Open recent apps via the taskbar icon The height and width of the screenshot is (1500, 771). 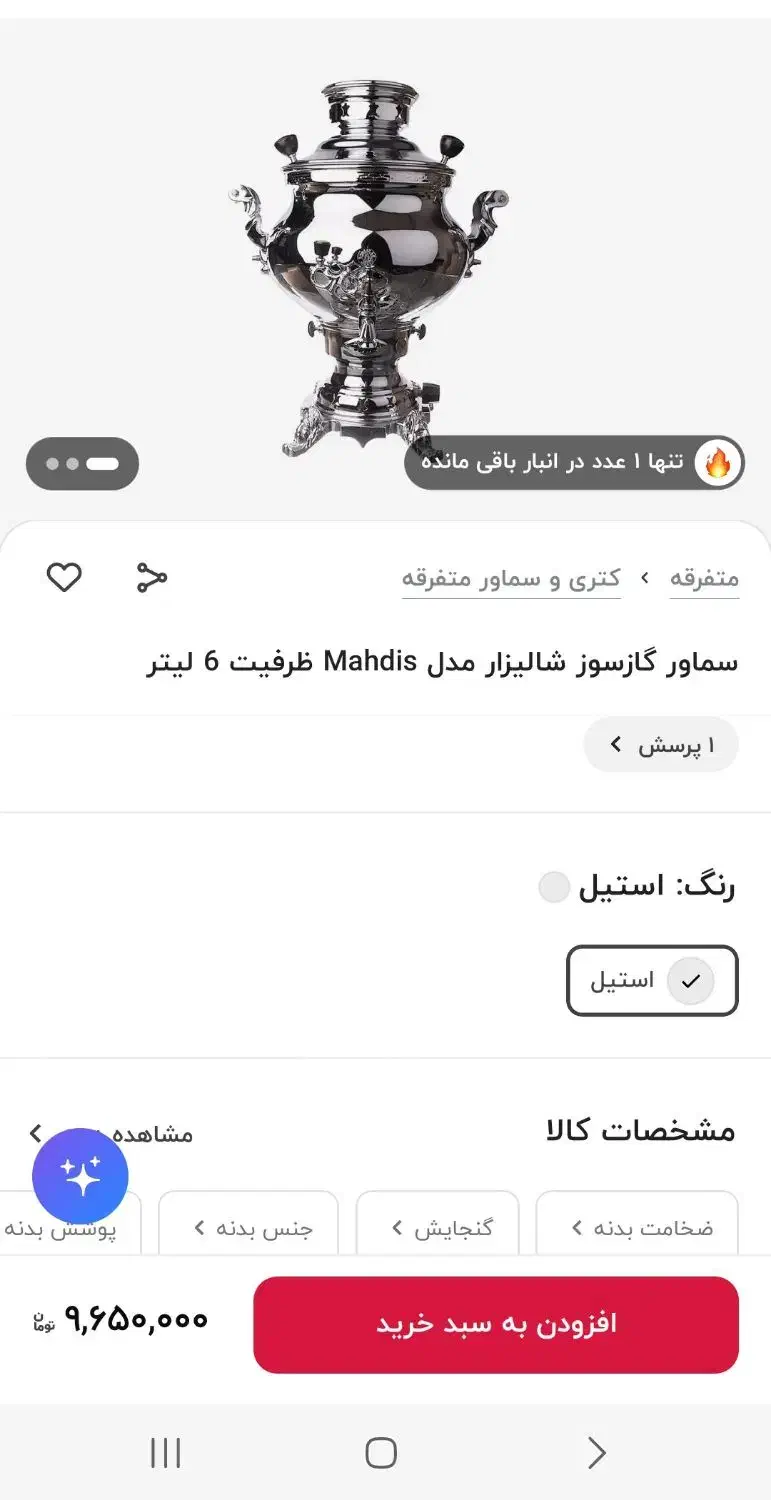coord(166,1451)
